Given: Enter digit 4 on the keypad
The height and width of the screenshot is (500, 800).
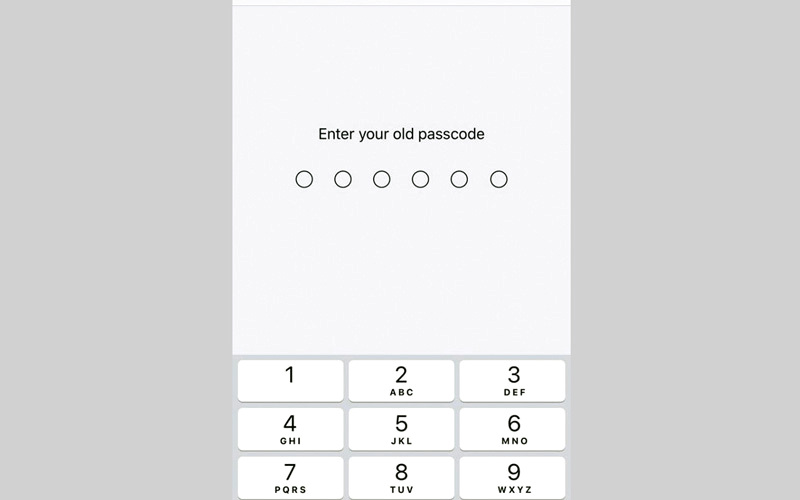Looking at the screenshot, I should 290,429.
